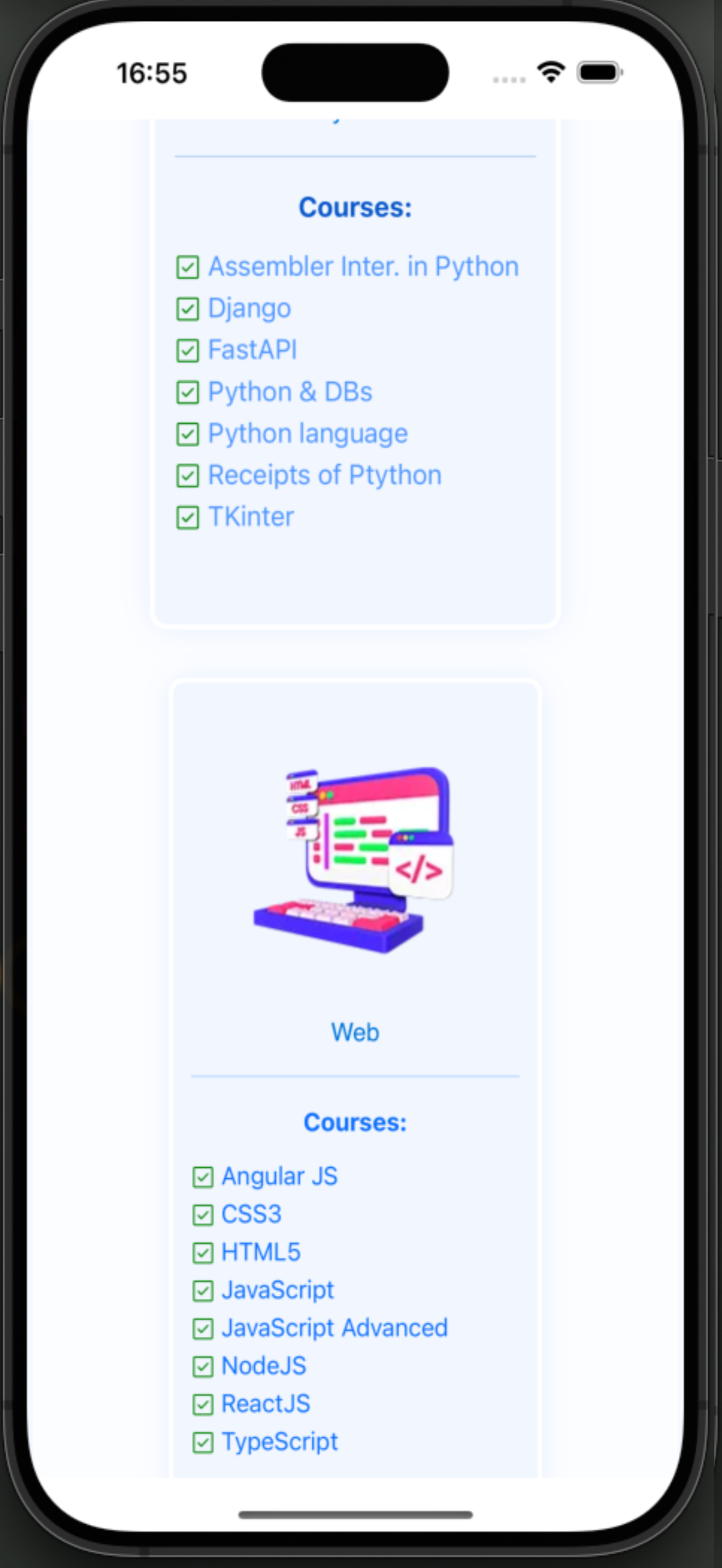Select the CSS3 course link
Image resolution: width=722 pixels, height=1568 pixels.
pos(251,1214)
